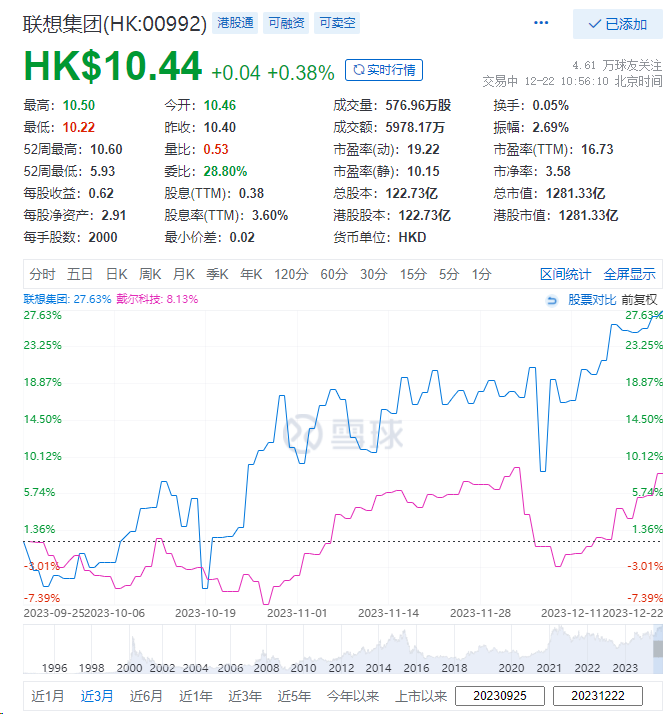671x714 pixels.
Task: Switch chart to 分时 view
Action: [x=42, y=274]
